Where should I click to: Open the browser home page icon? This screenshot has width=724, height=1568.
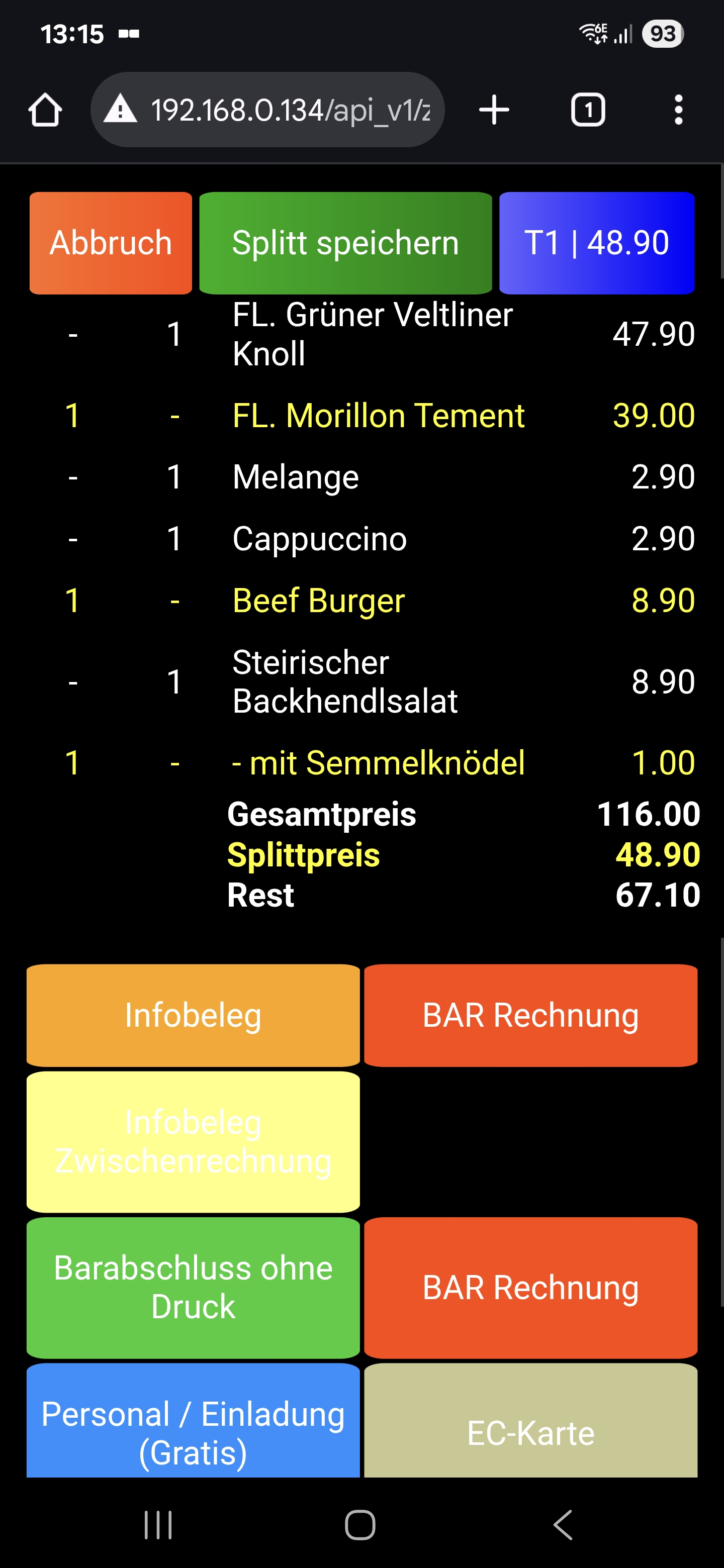coord(45,110)
